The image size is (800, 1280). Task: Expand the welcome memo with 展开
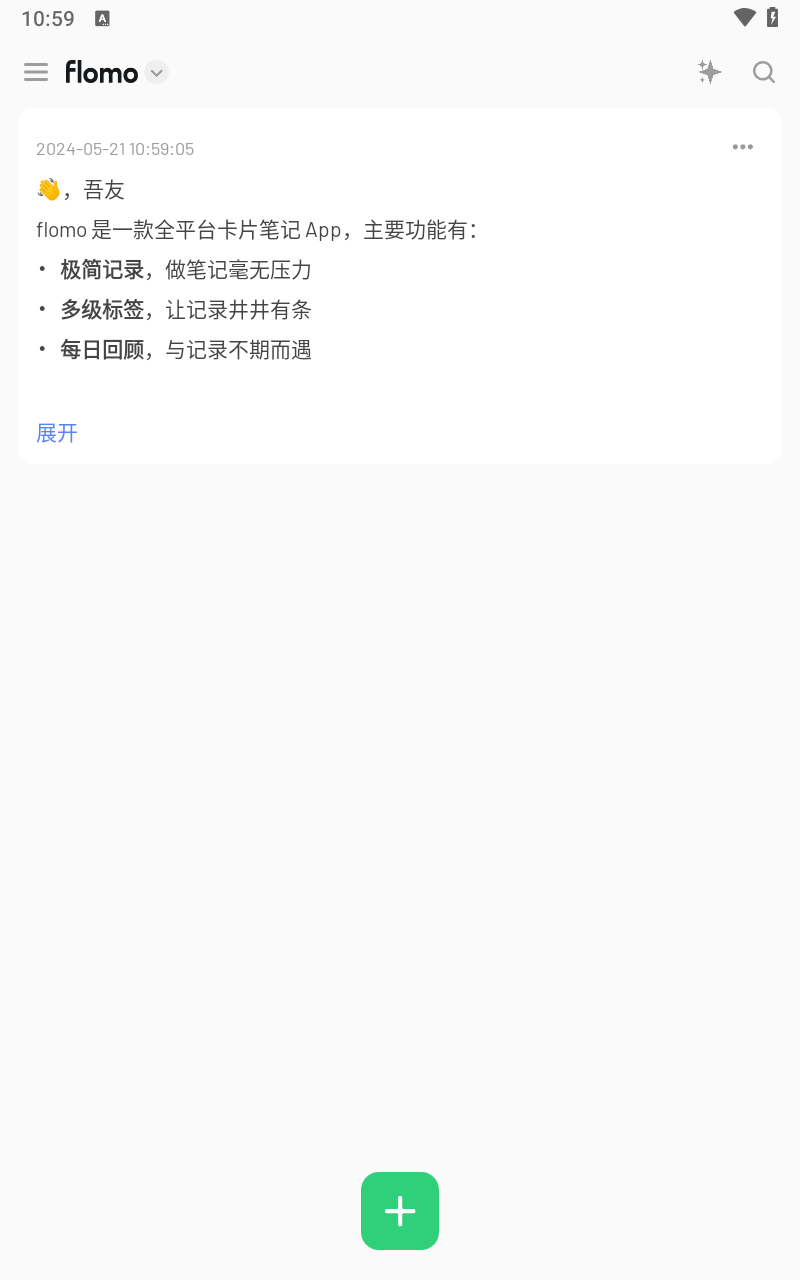[x=57, y=433]
